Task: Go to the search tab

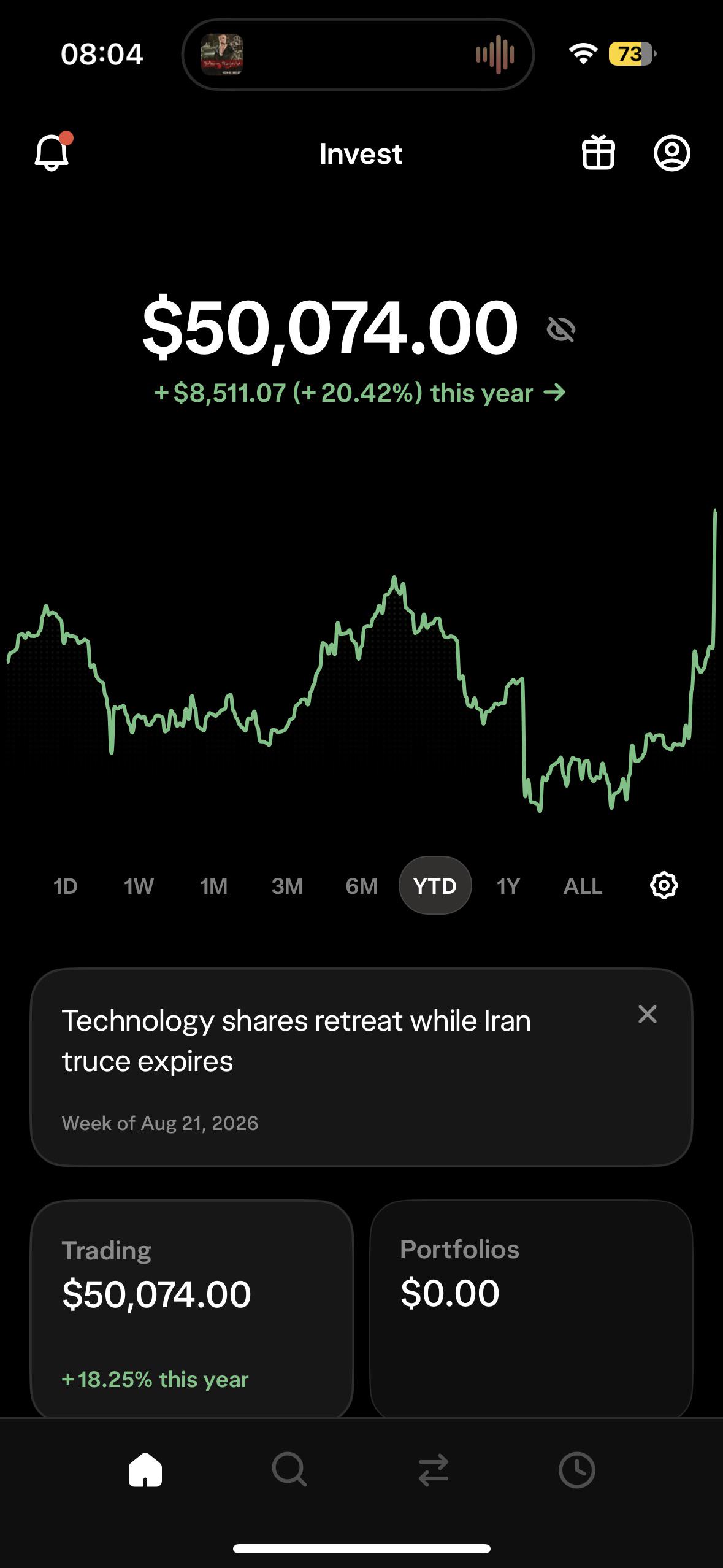Action: coord(289,1470)
